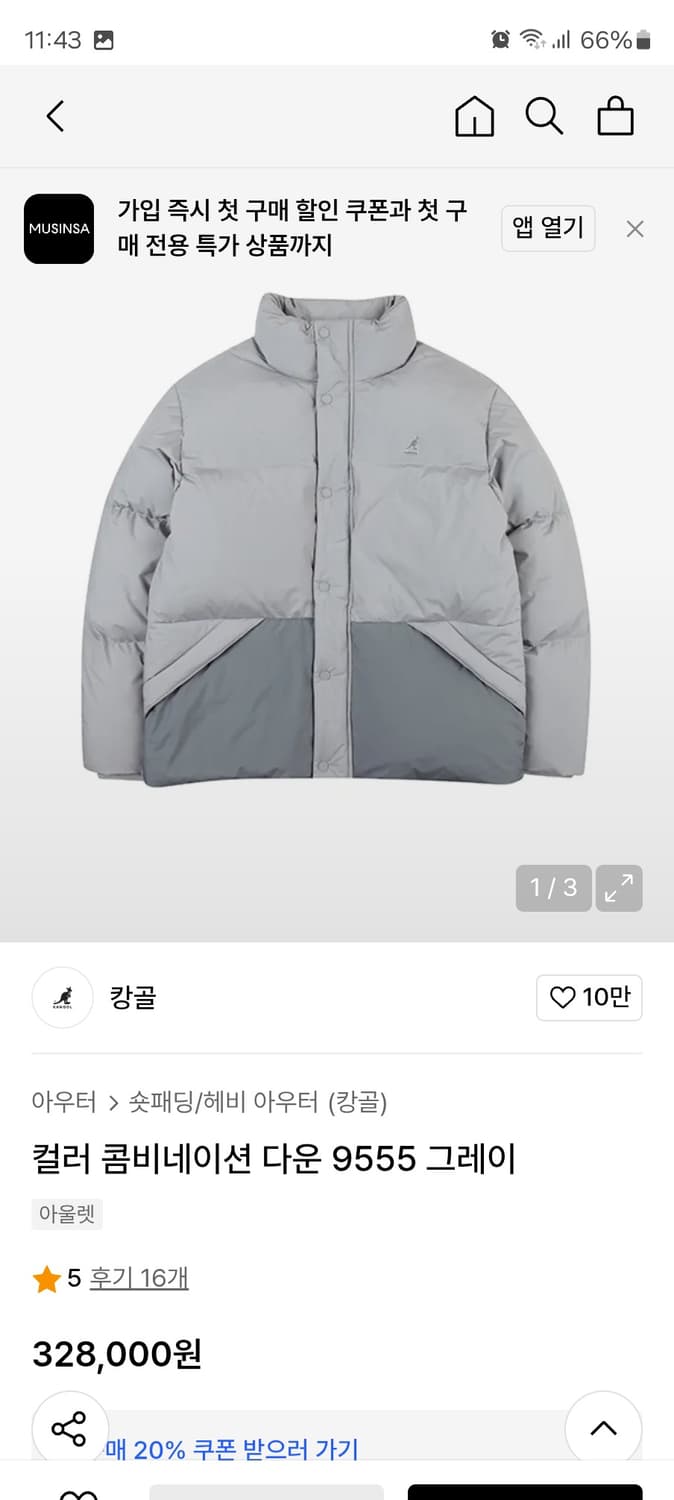Dismiss the Musinsa app banner
This screenshot has height=1500, width=674.
pyautogui.click(x=635, y=229)
